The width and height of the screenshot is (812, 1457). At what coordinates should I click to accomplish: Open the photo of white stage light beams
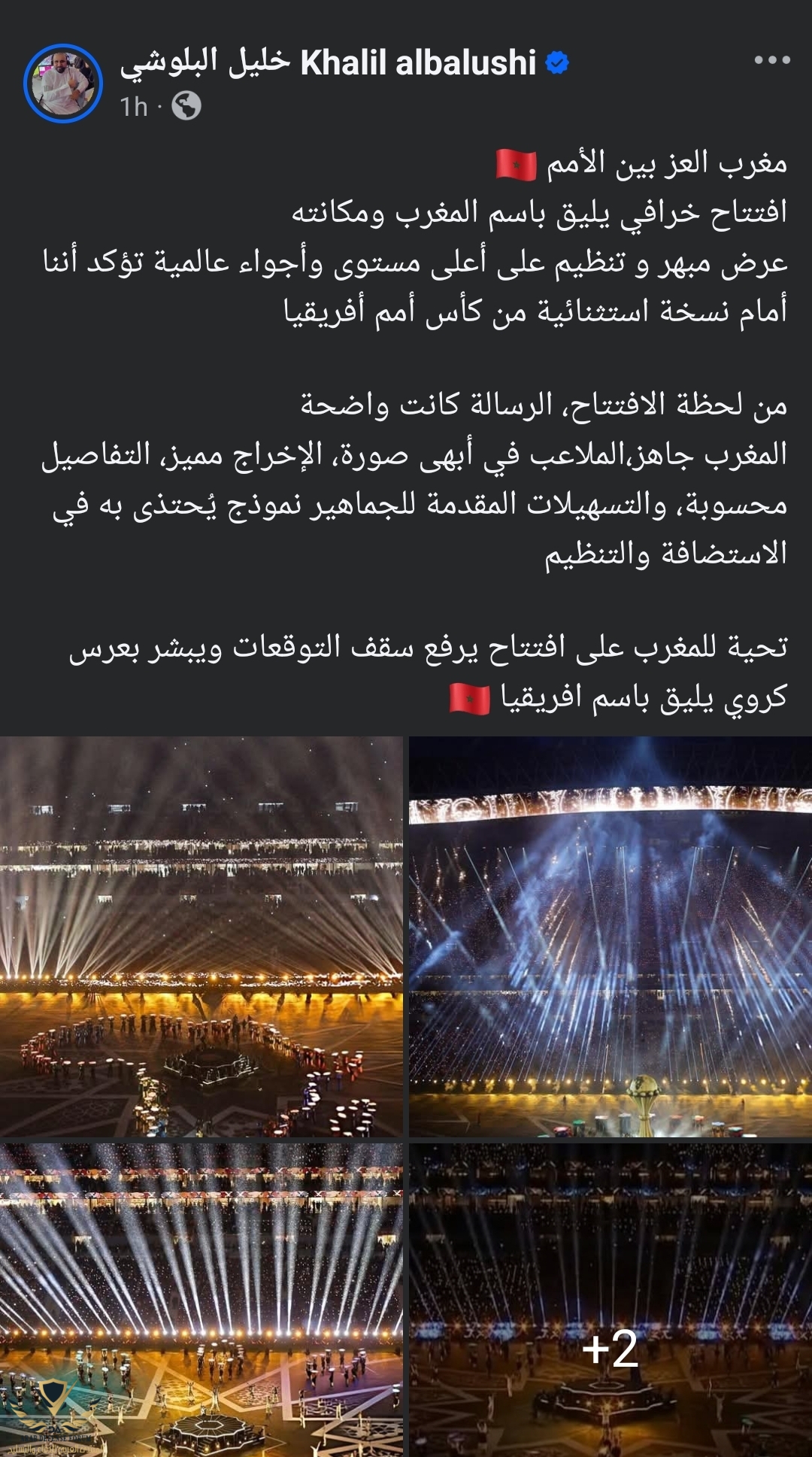tap(201, 1300)
